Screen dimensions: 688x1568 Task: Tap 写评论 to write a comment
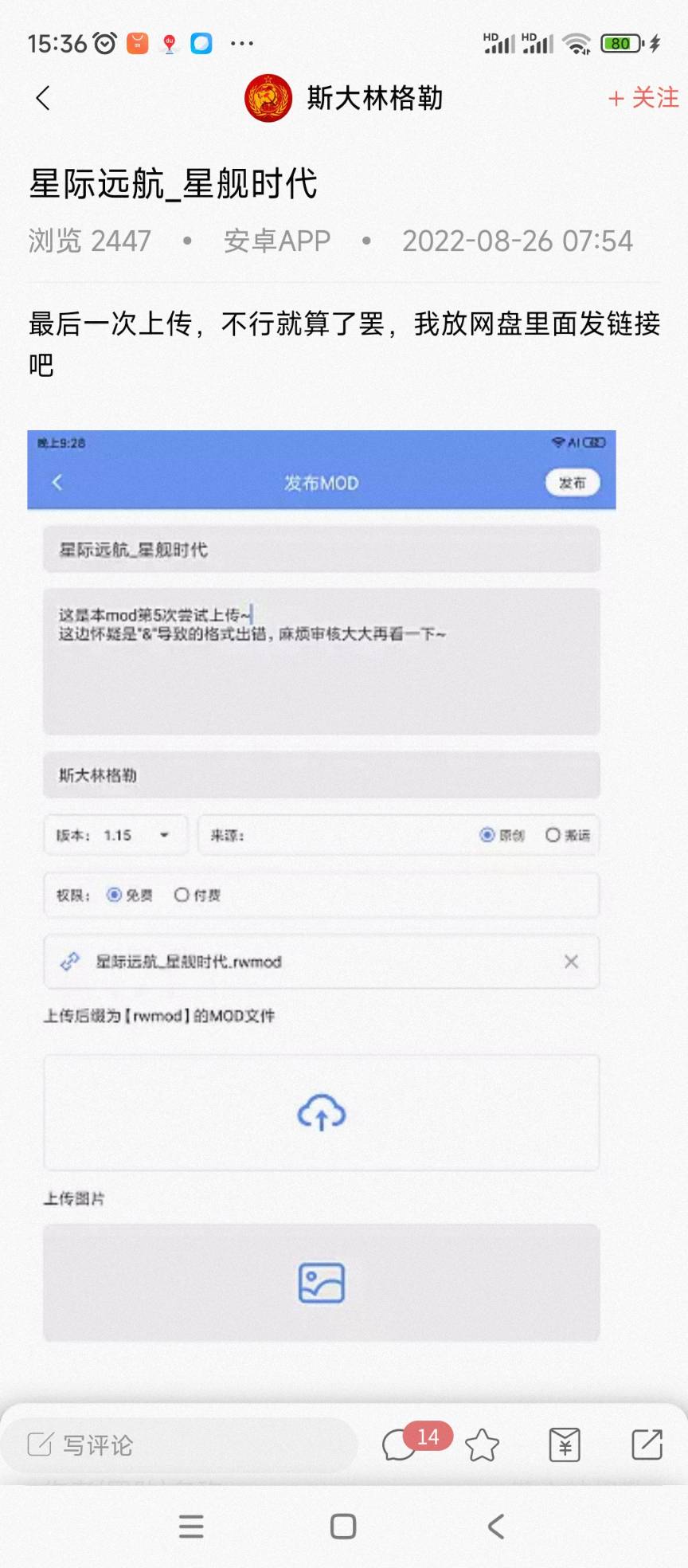click(179, 1445)
